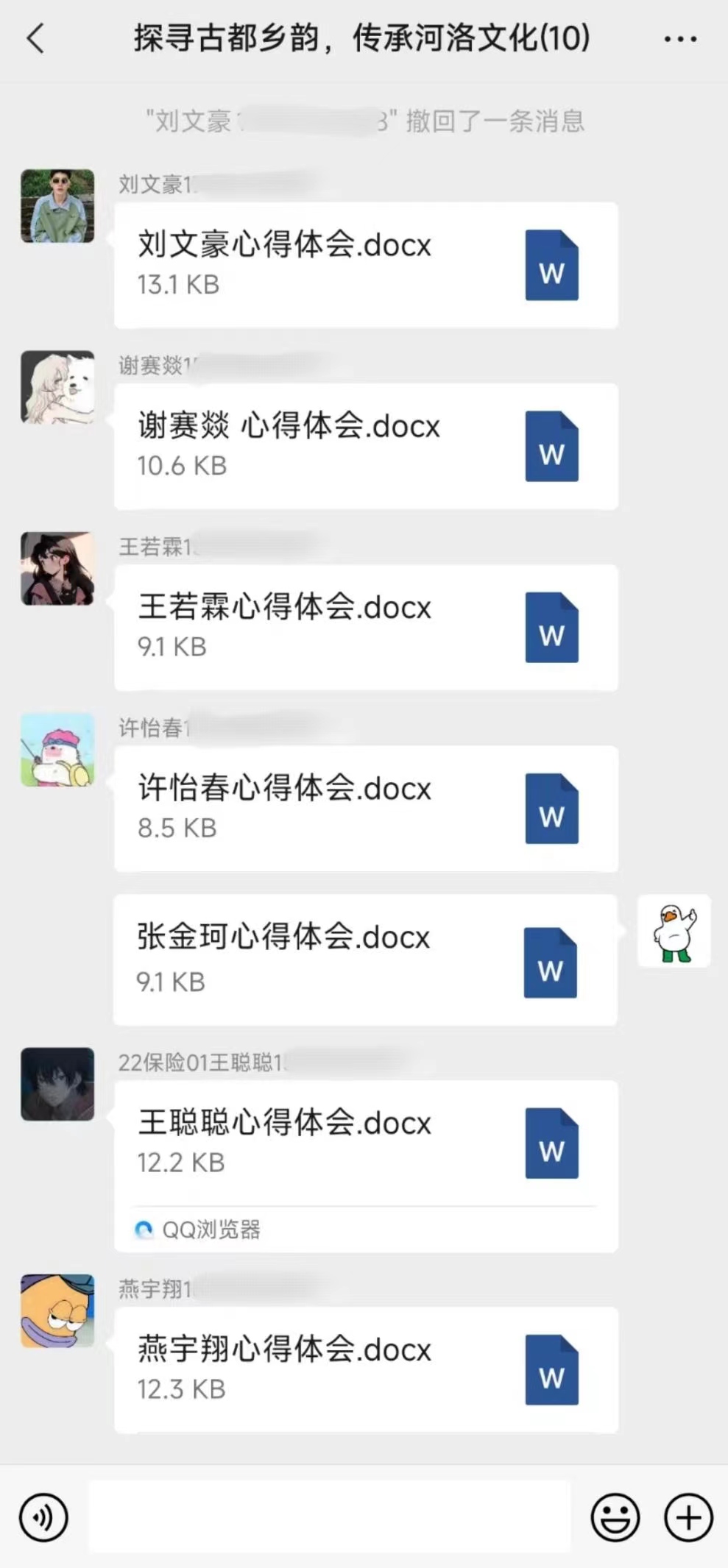View 许怡春's avatar profile

pyautogui.click(x=57, y=749)
